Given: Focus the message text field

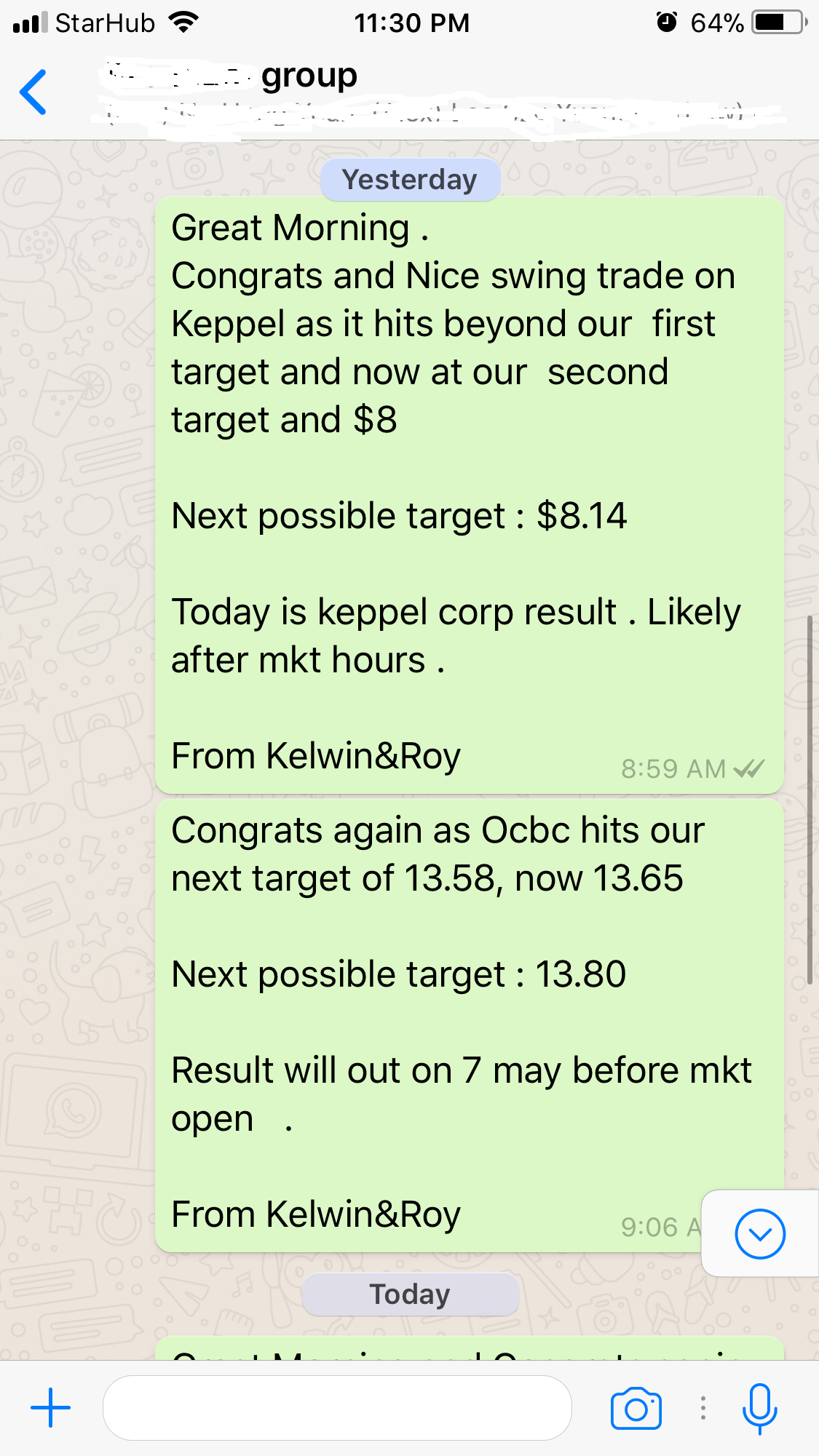Looking at the screenshot, I should [x=337, y=1407].
